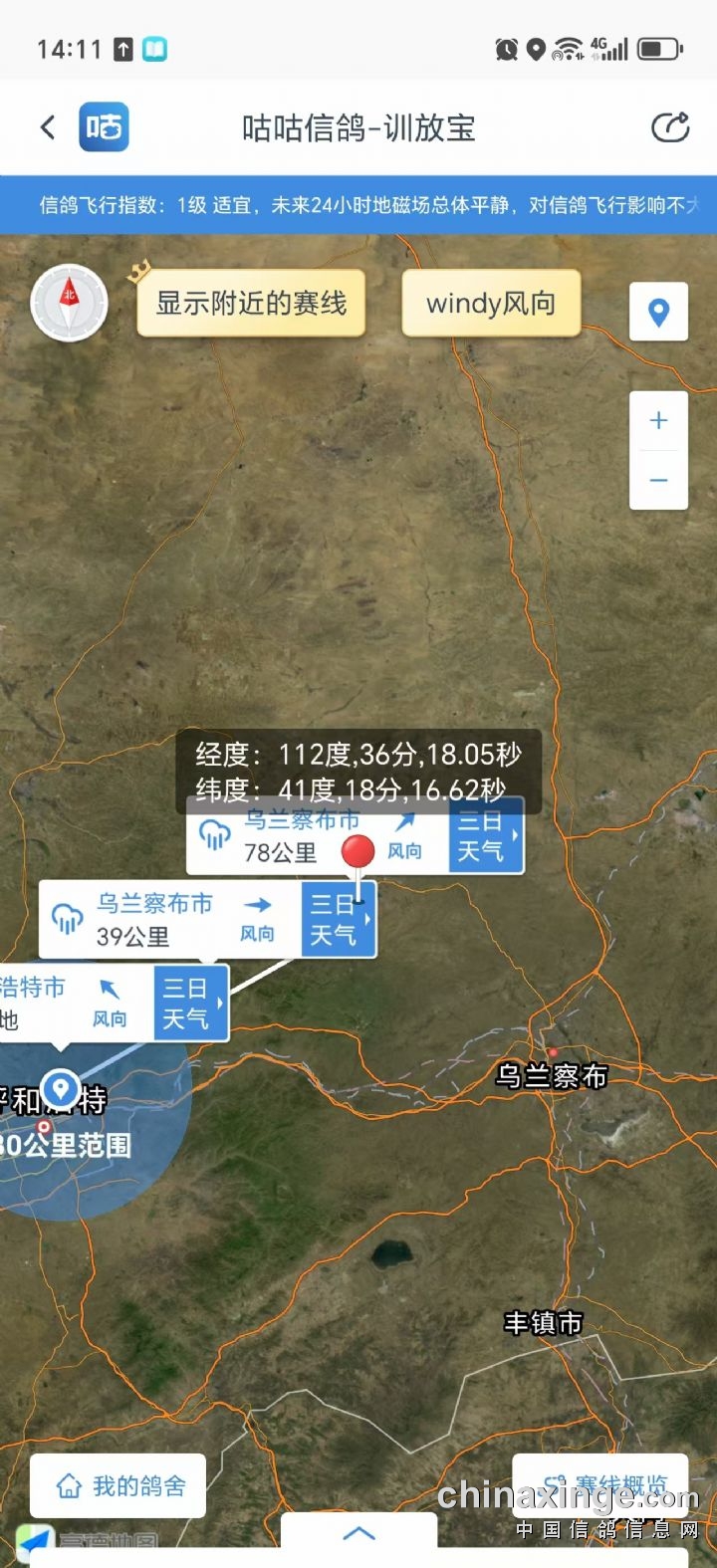Viewport: 717px width, 1568px height.
Task: Zoom in the map with plus
Action: tap(658, 421)
